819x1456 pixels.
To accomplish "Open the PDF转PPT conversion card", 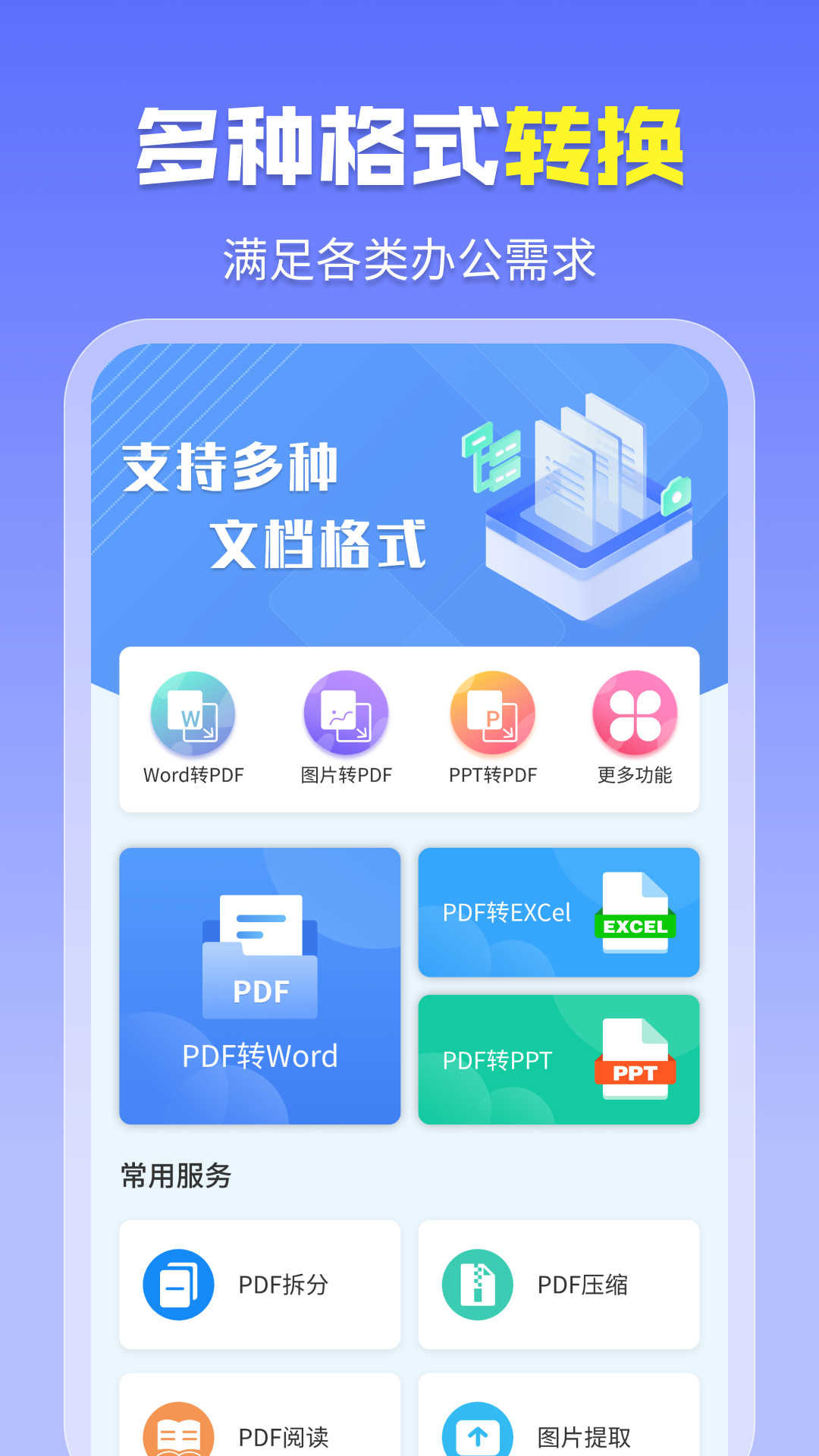I will pos(560,1060).
